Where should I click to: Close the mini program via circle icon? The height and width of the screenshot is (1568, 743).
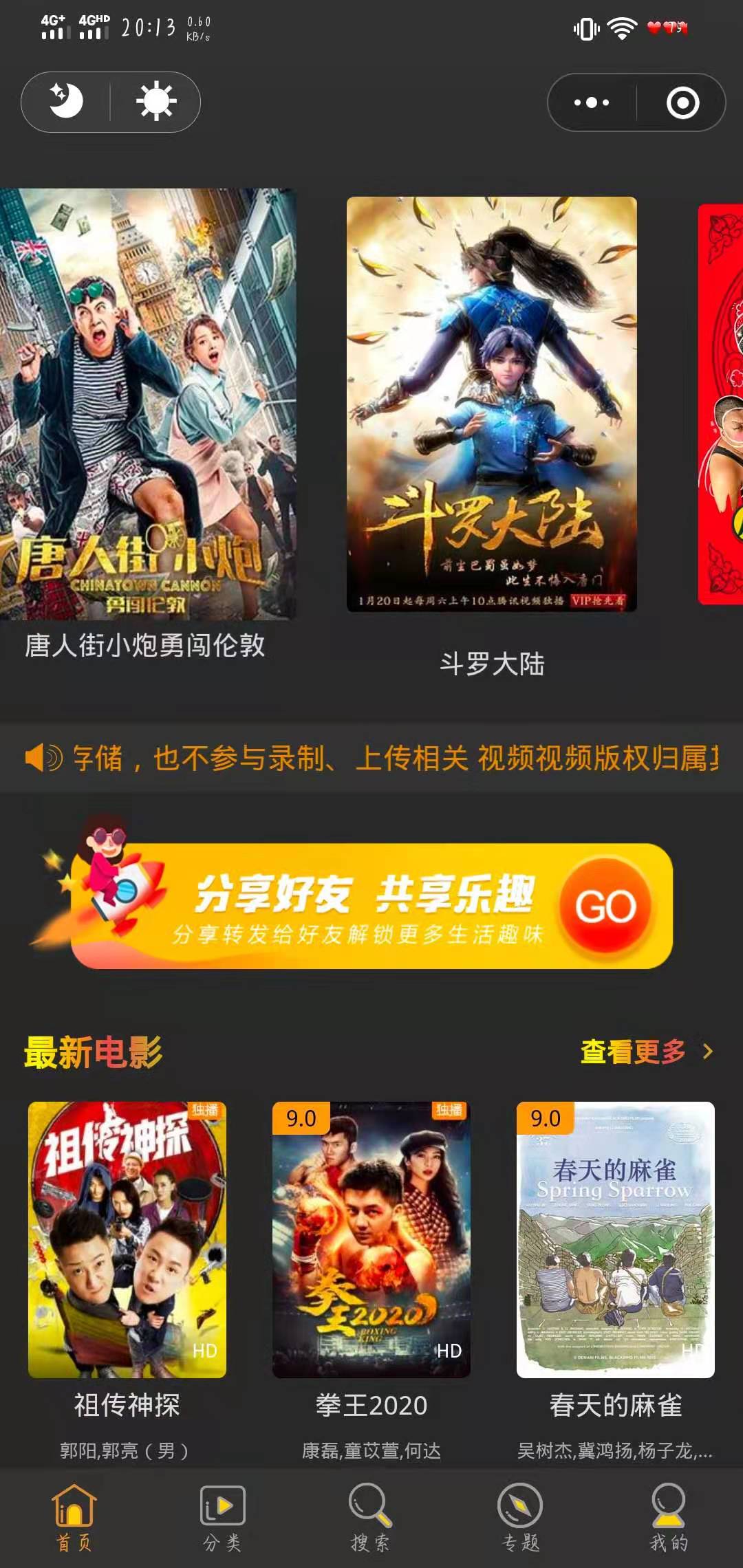(682, 102)
